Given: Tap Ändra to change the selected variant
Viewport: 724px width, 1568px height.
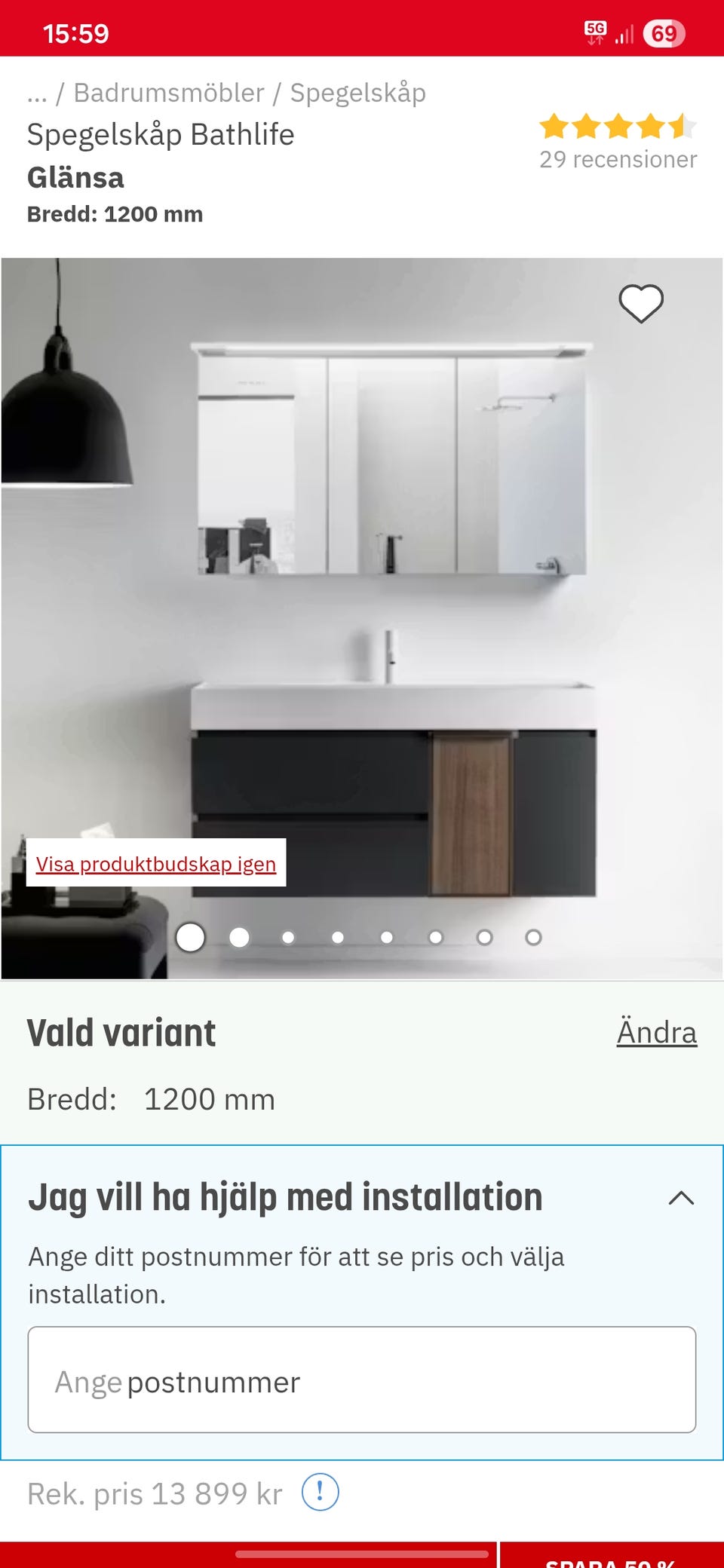Looking at the screenshot, I should 657,1032.
